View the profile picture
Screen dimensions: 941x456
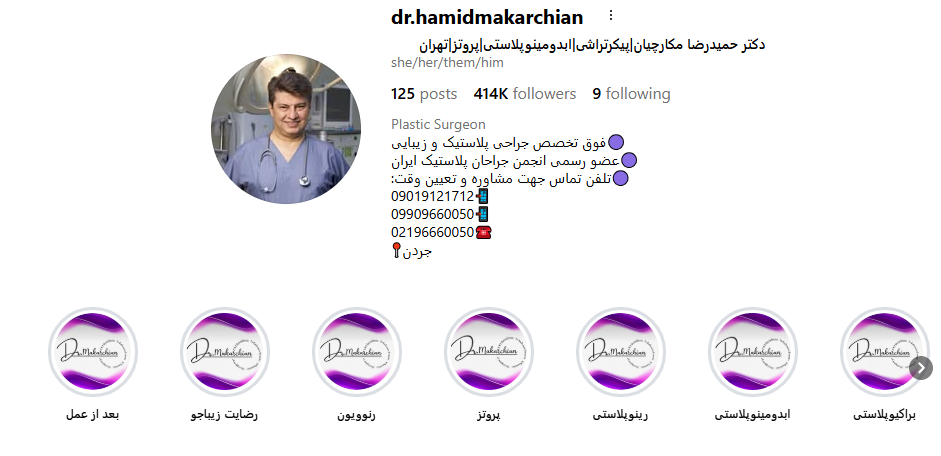pyautogui.click(x=285, y=130)
